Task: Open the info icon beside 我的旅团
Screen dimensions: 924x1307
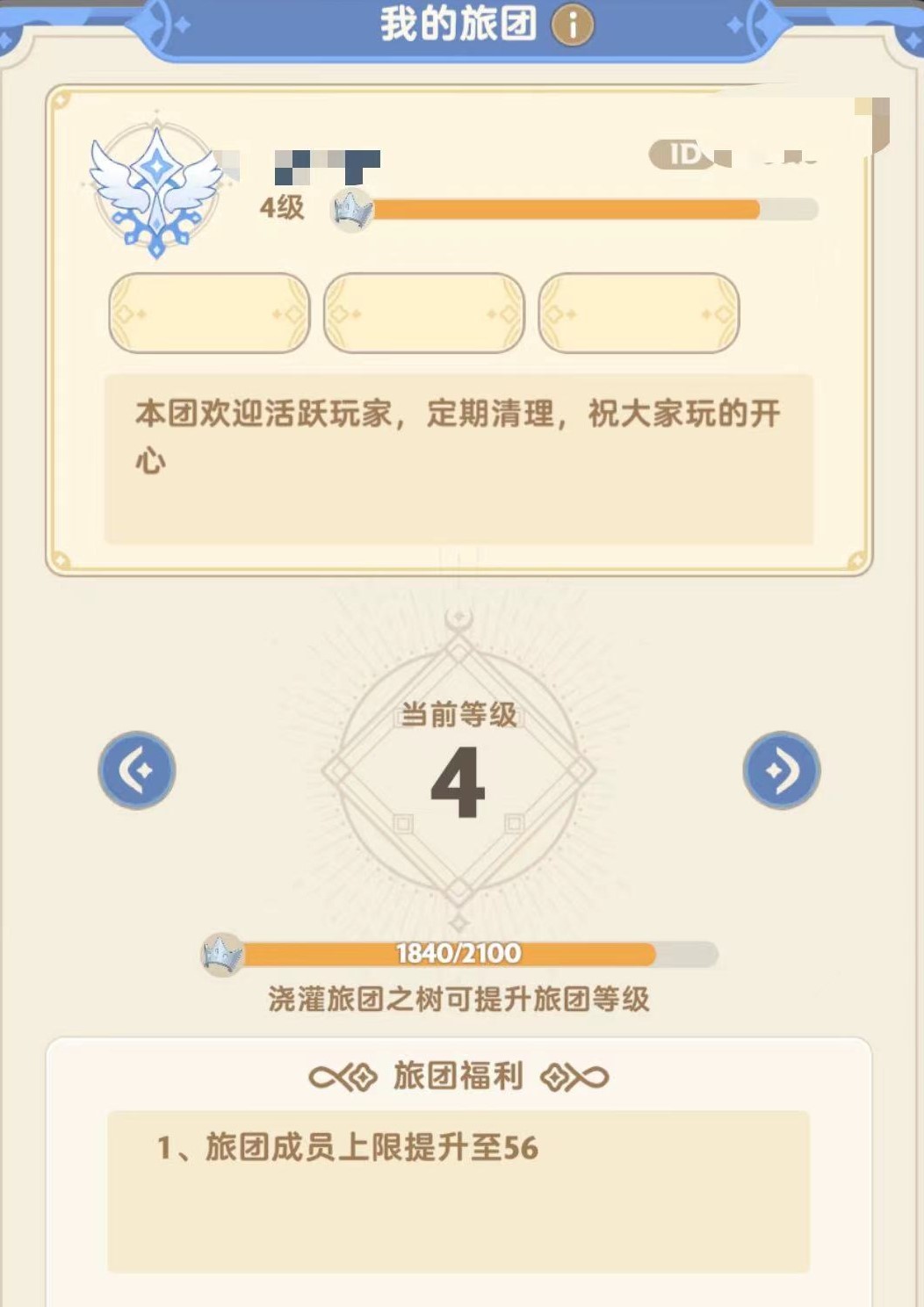Action: 573,25
